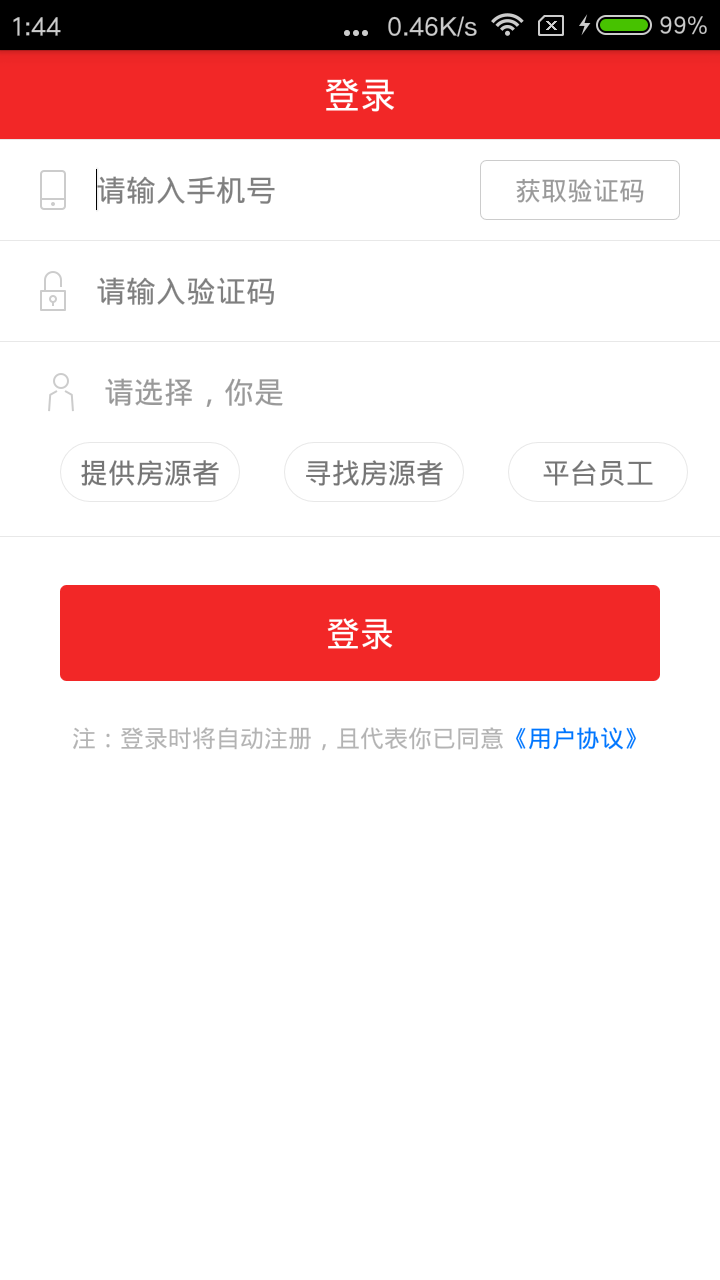Viewport: 720px width, 1280px height.
Task: Select the 提供房源者 role chip
Action: (150, 472)
